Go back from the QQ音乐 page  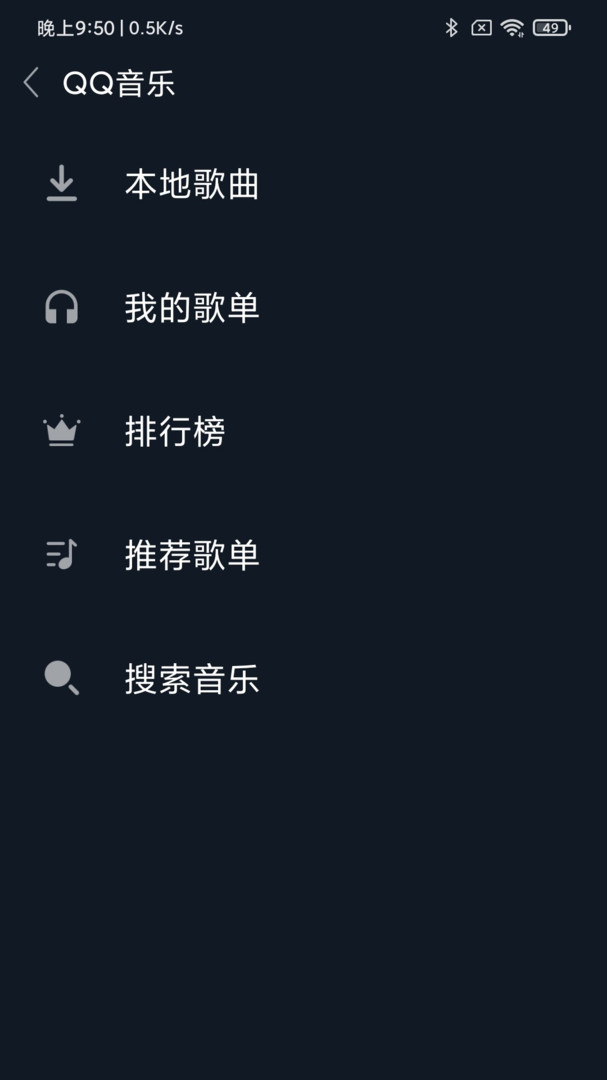point(31,83)
